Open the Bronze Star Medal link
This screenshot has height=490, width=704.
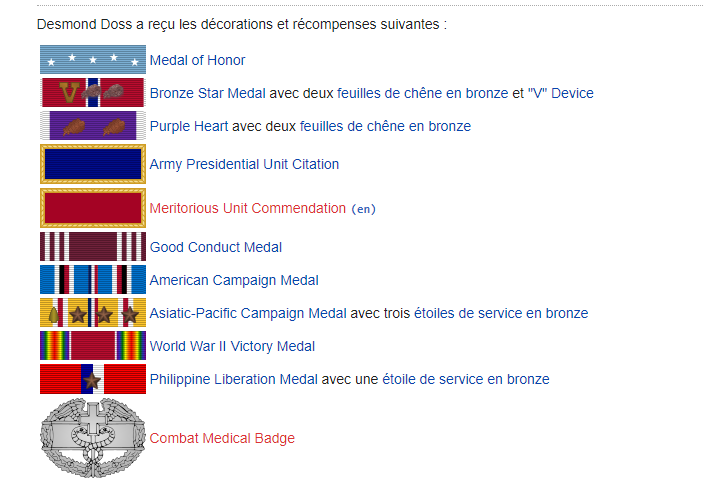click(x=208, y=93)
